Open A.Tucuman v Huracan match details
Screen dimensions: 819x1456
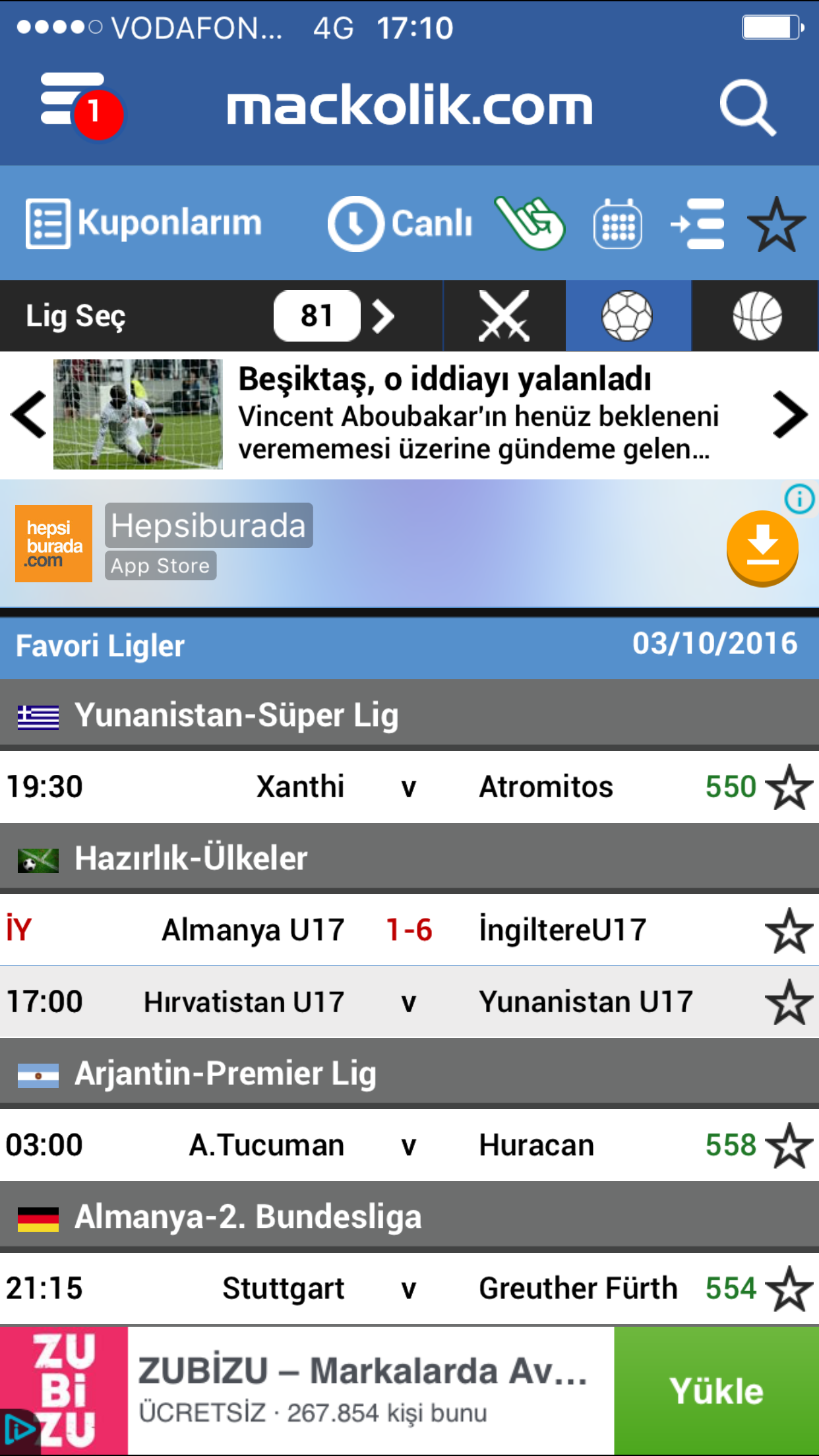tap(408, 1145)
